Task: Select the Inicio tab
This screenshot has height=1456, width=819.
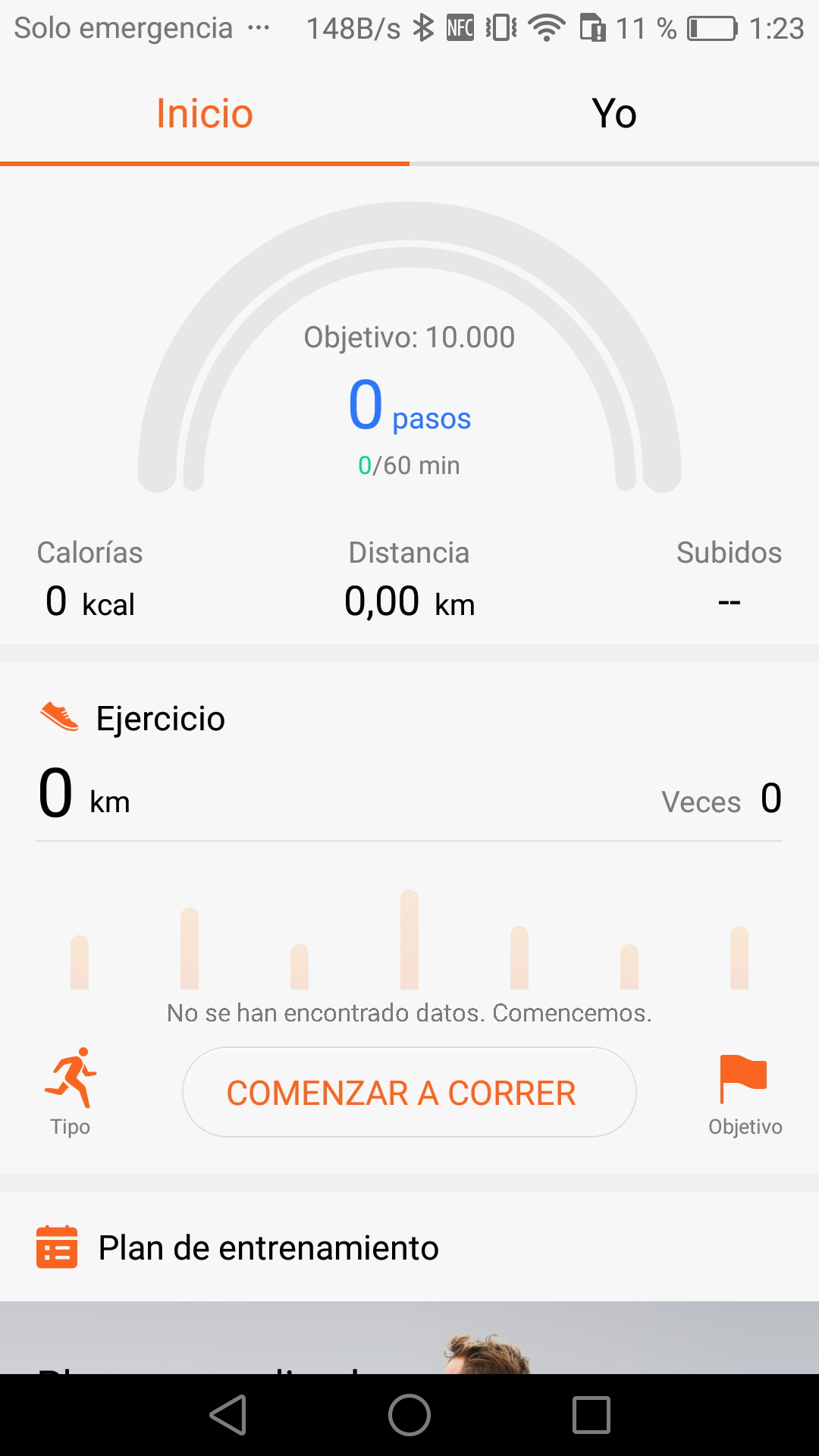Action: coord(204,114)
